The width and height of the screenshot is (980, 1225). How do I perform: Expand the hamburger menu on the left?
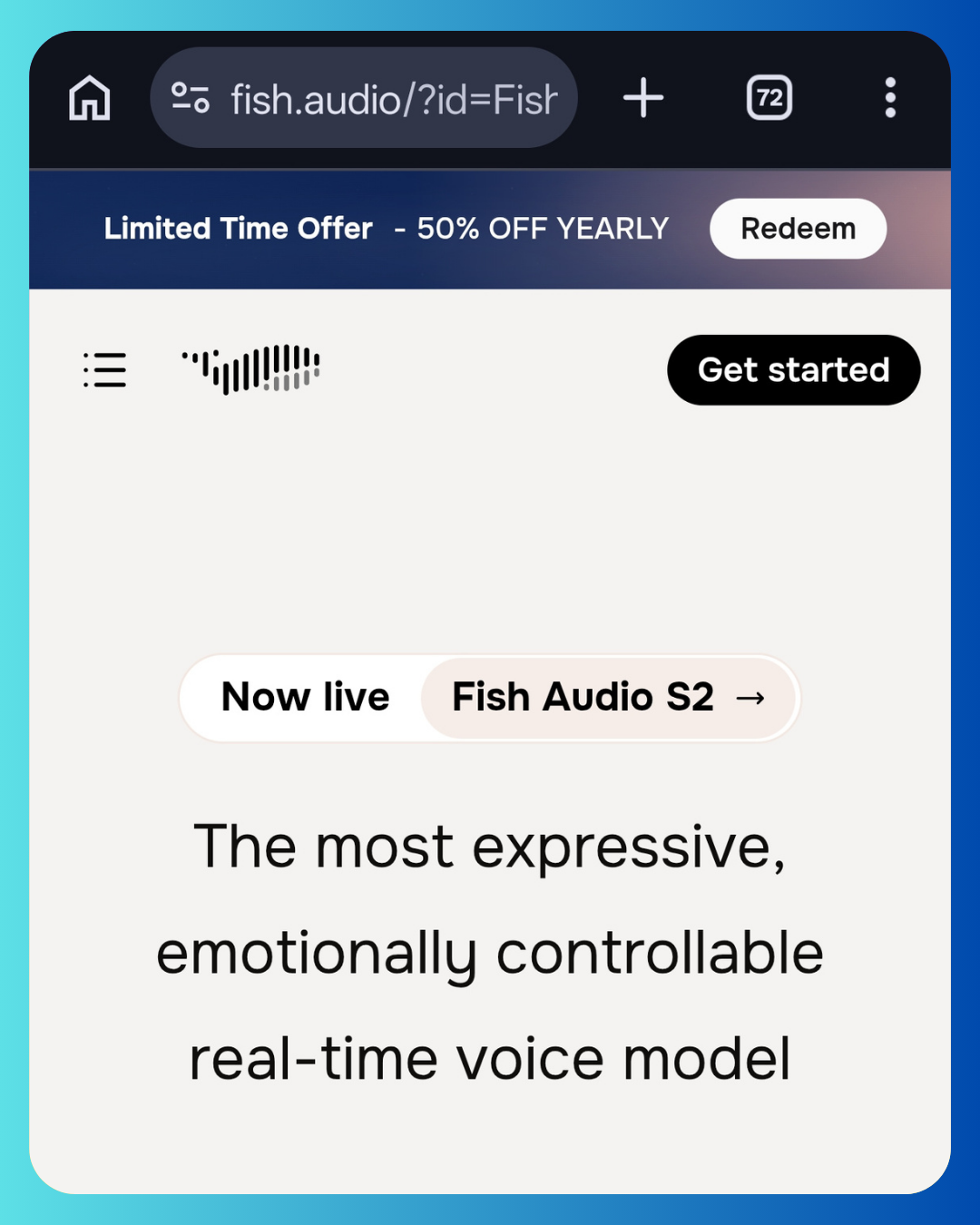[104, 369]
